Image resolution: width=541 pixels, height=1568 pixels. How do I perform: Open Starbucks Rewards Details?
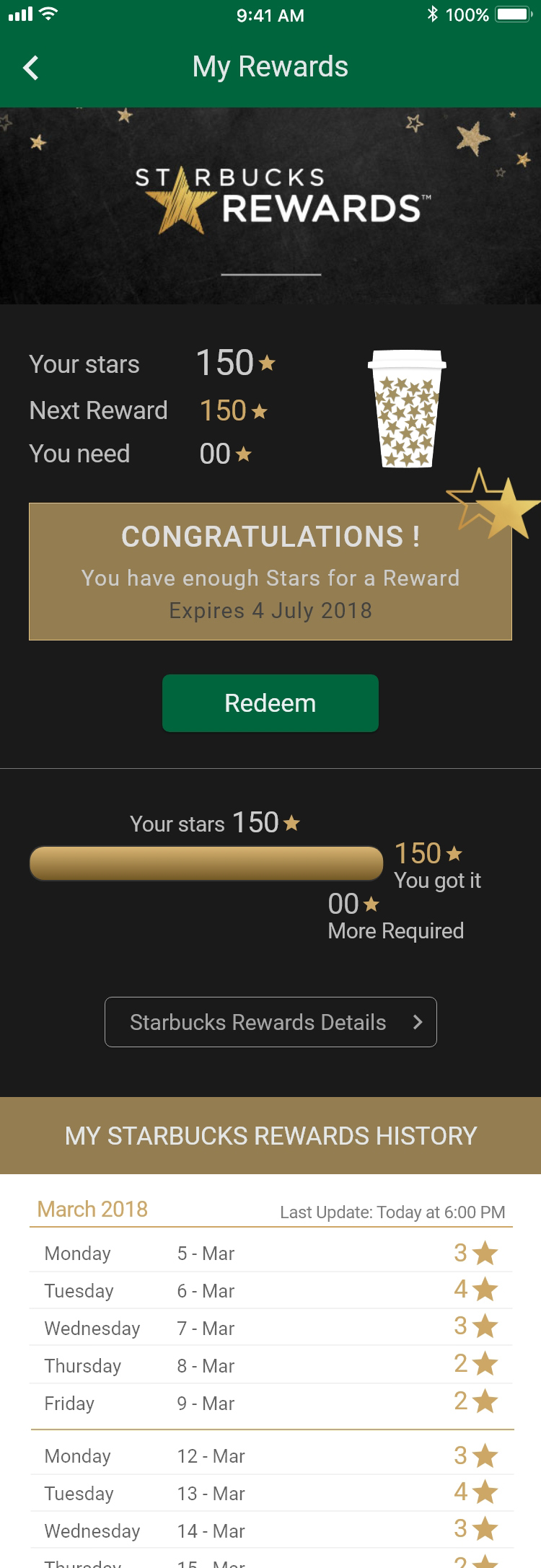[270, 1022]
